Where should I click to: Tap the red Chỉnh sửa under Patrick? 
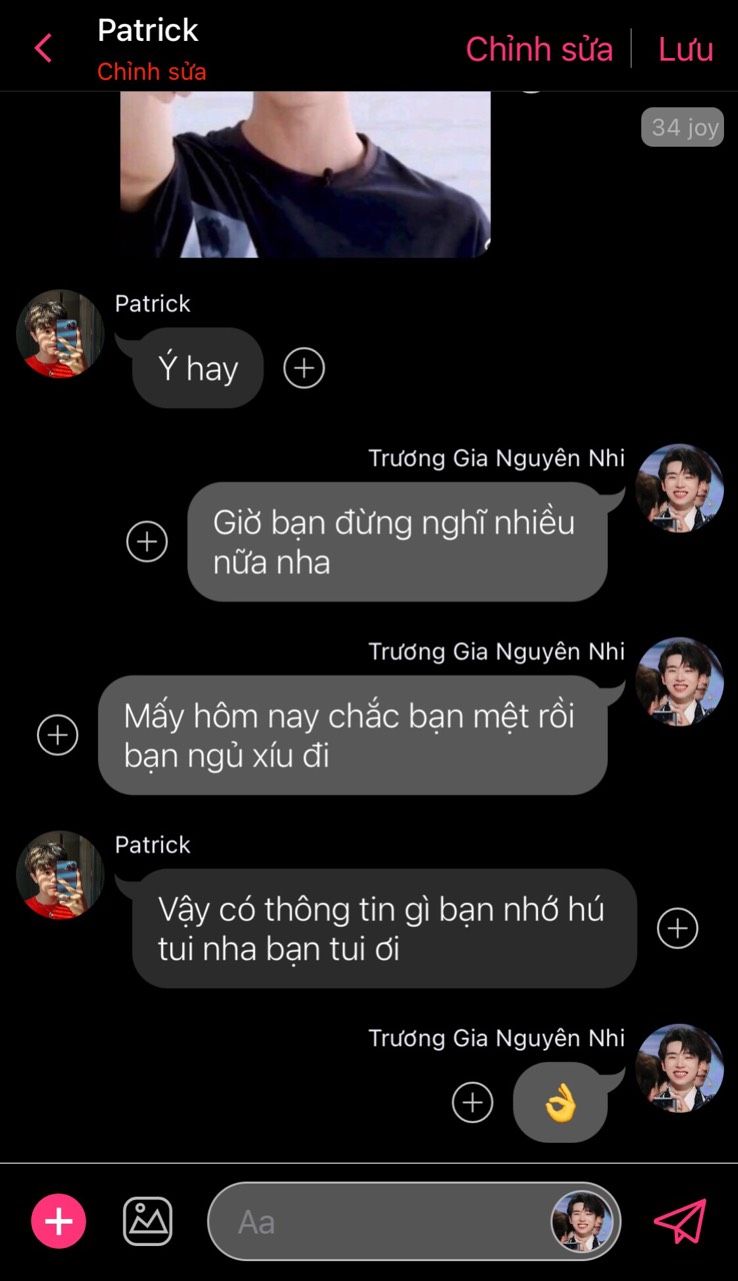tap(152, 72)
